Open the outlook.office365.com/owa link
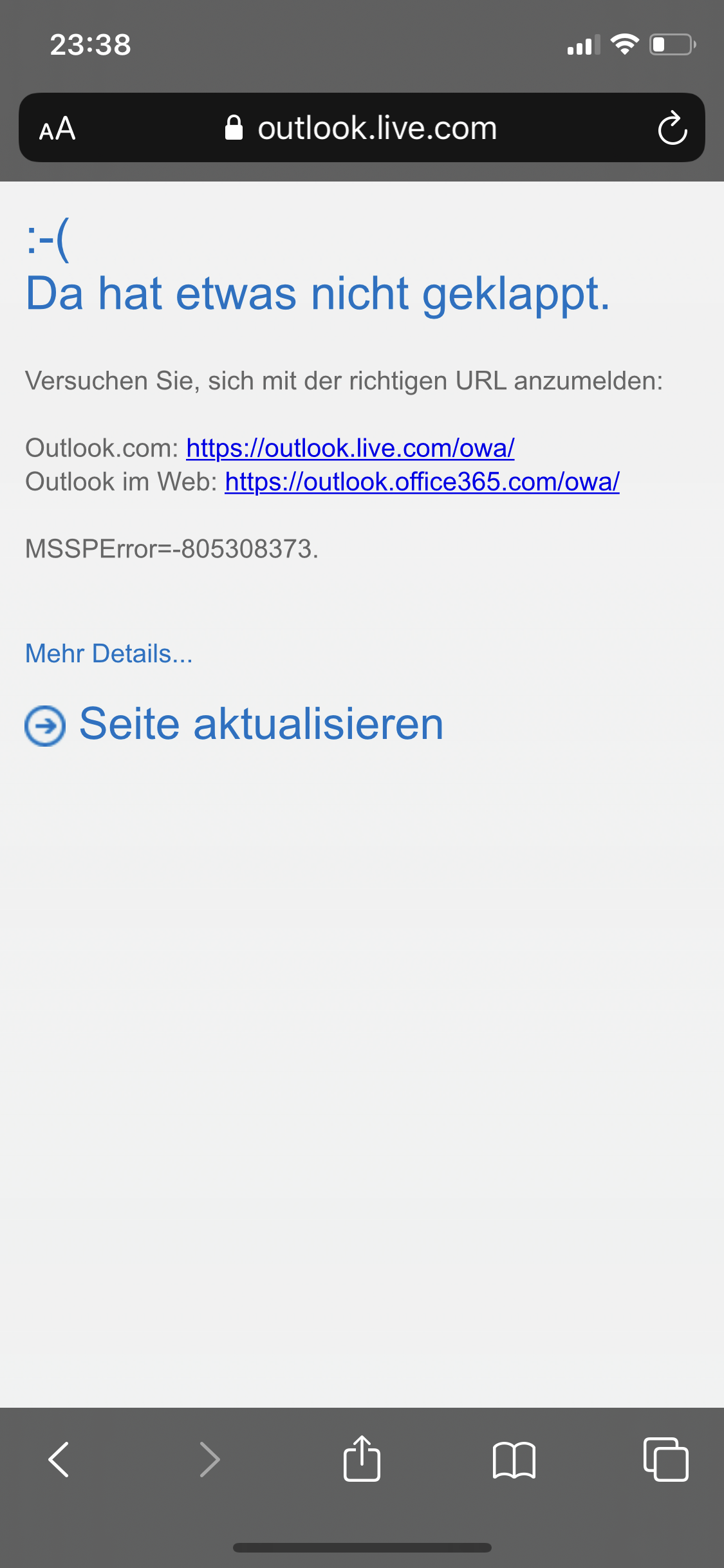Image resolution: width=724 pixels, height=1568 pixels. tap(422, 481)
